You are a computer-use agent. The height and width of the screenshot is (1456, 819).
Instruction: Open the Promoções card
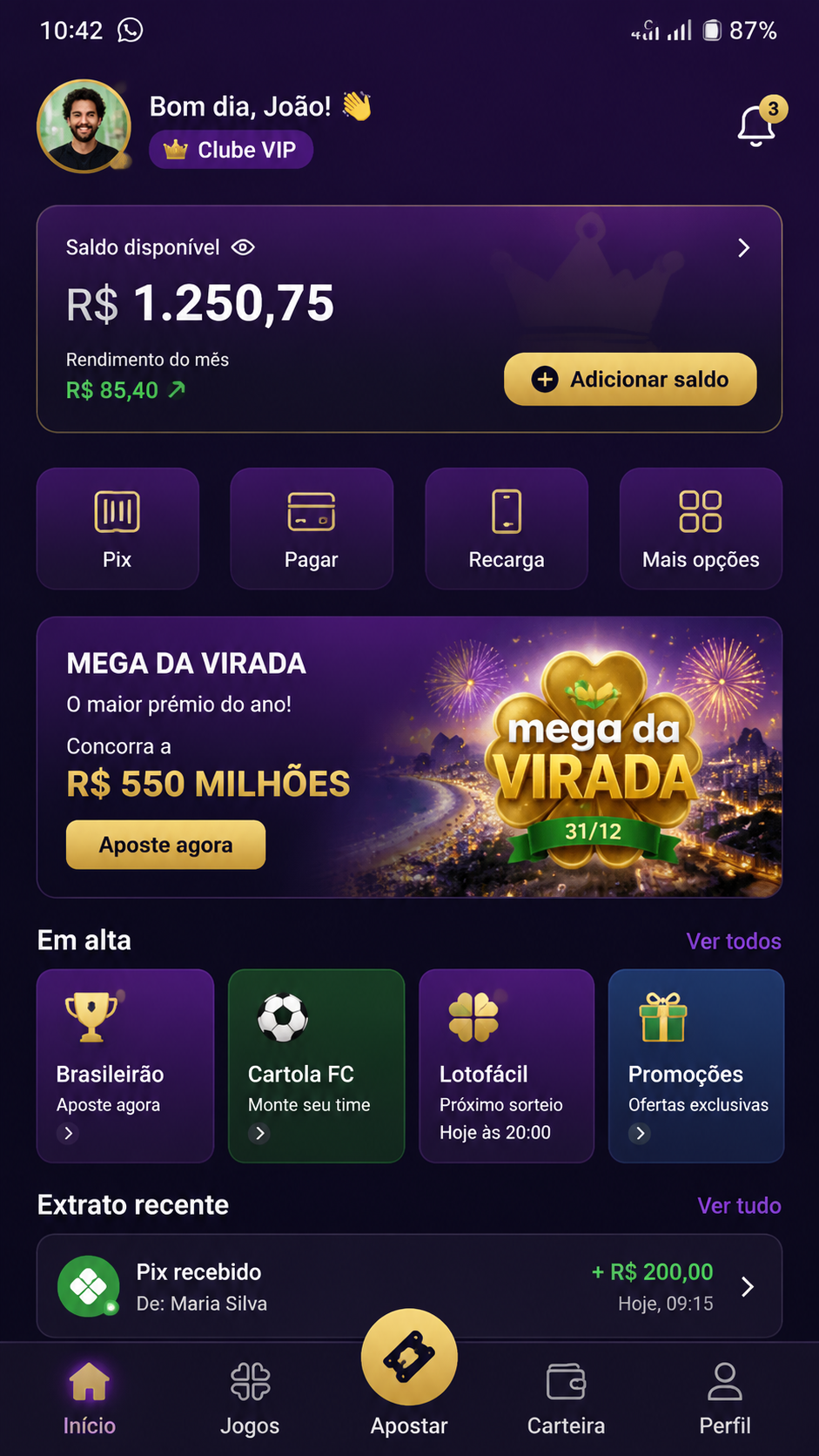pos(696,1066)
